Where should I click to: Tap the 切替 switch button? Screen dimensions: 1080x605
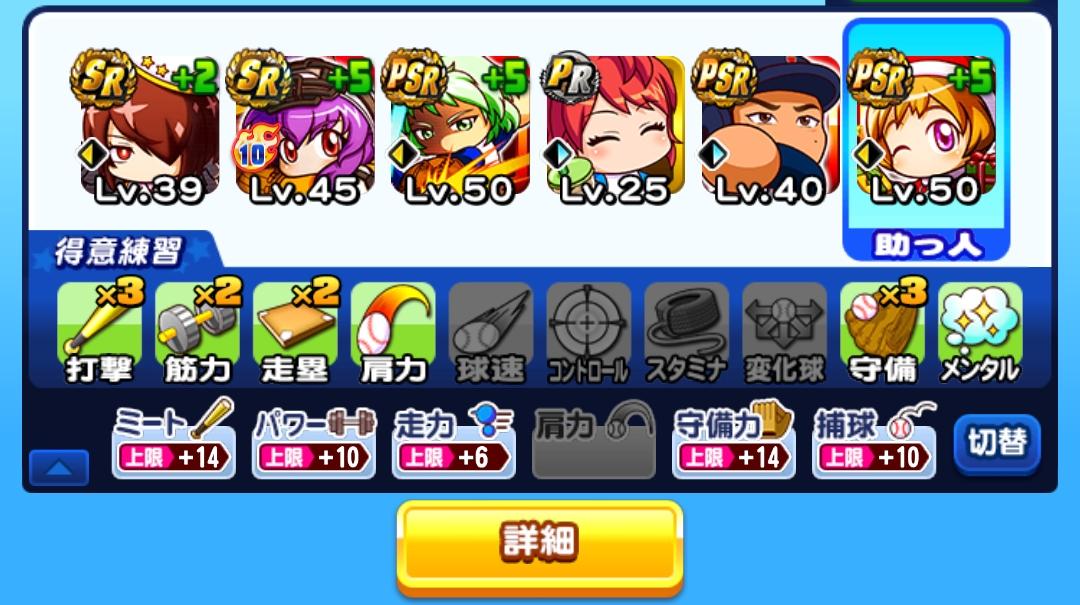[997, 444]
